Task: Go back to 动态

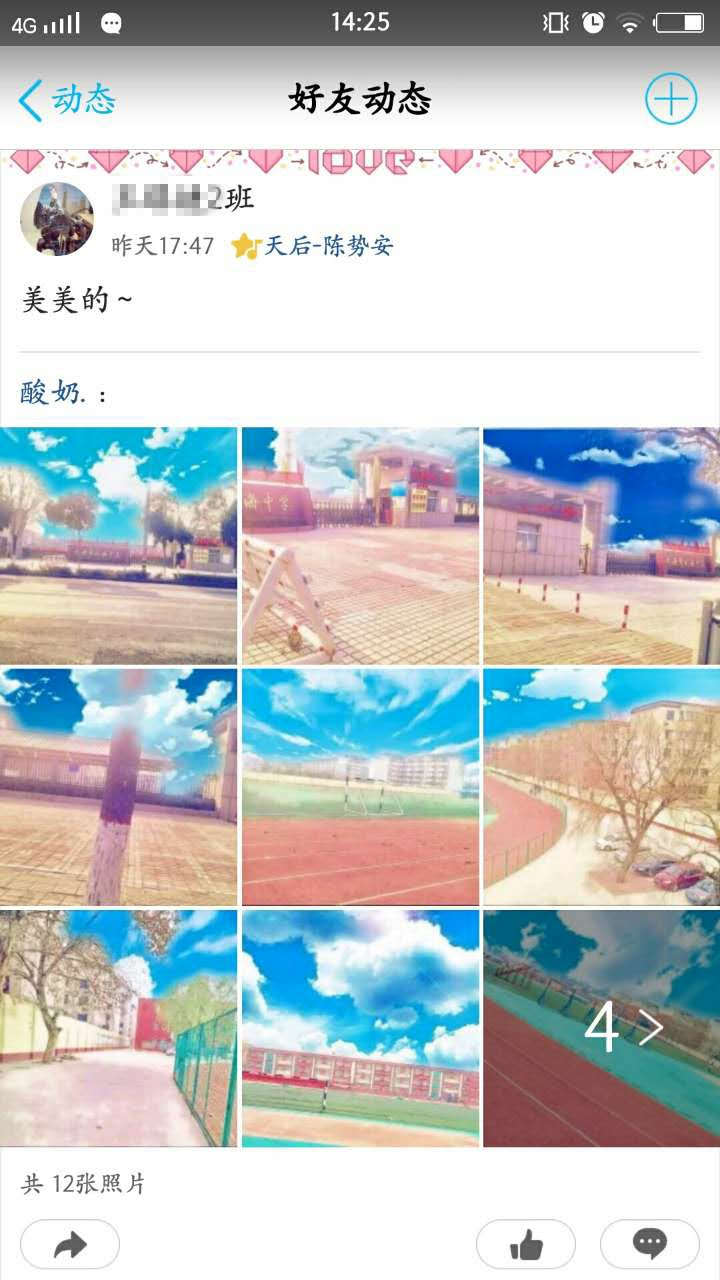Action: [66, 100]
